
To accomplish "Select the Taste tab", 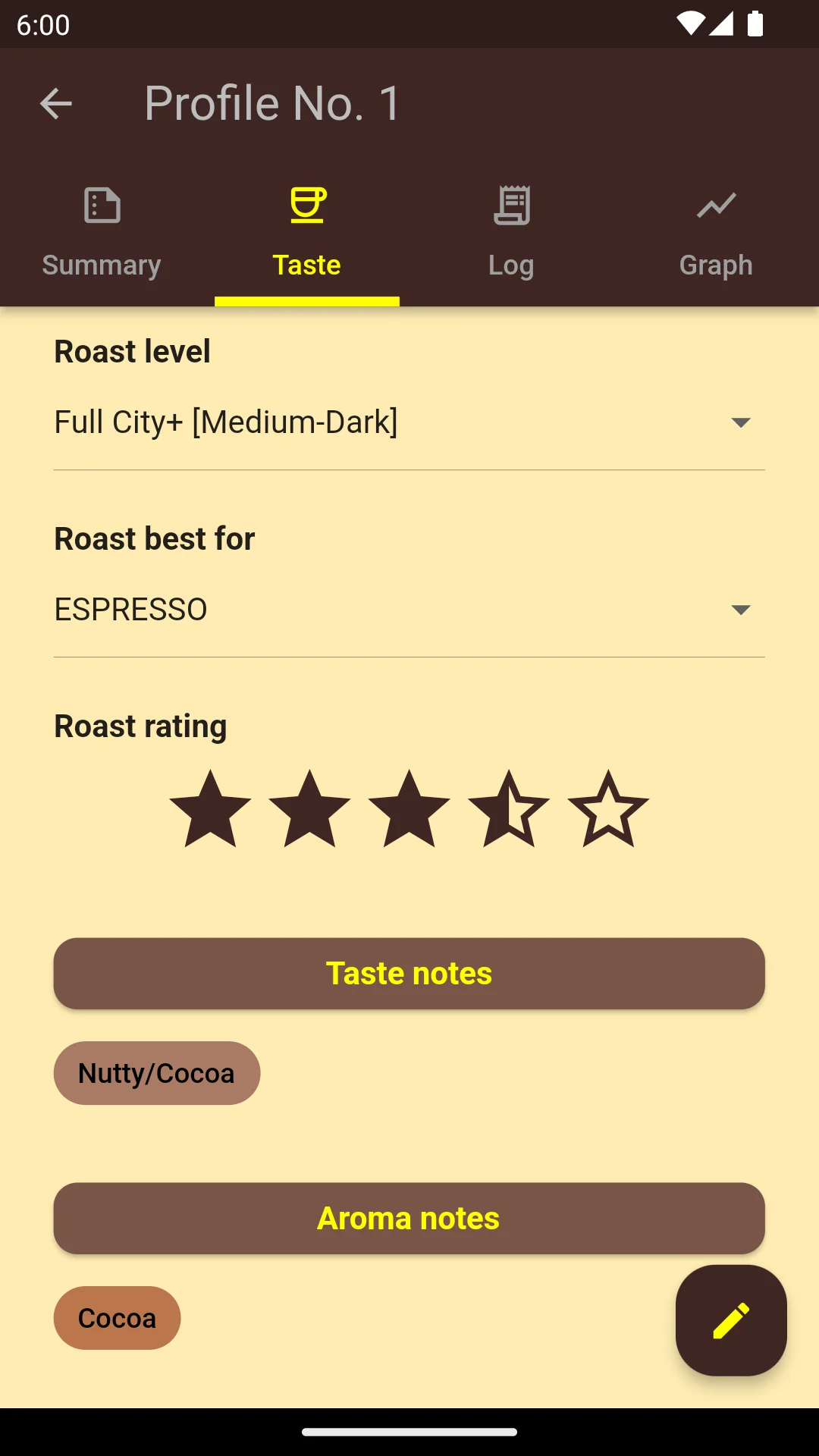I will pyautogui.click(x=307, y=233).
